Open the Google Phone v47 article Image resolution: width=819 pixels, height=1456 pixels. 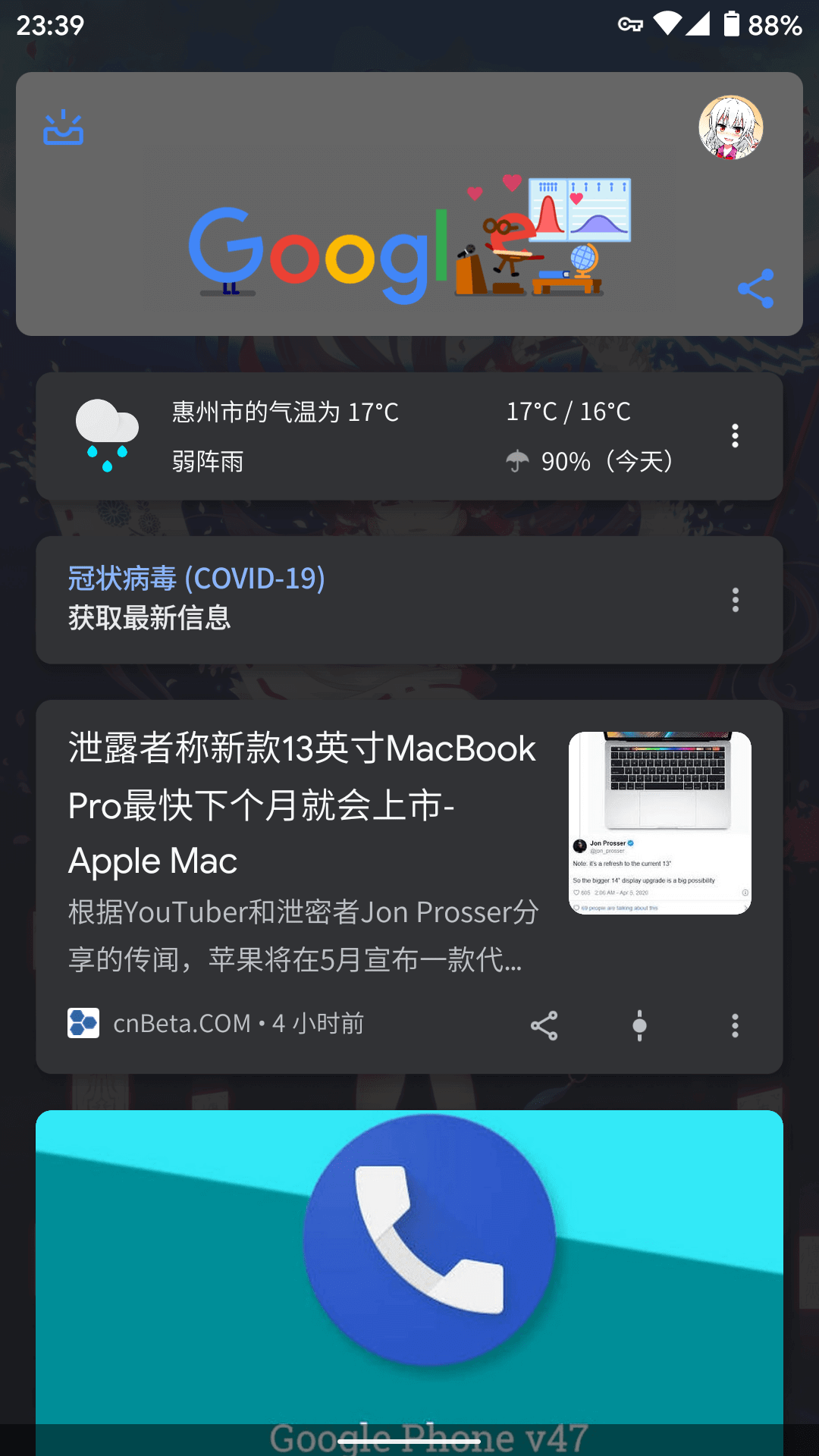click(409, 1274)
